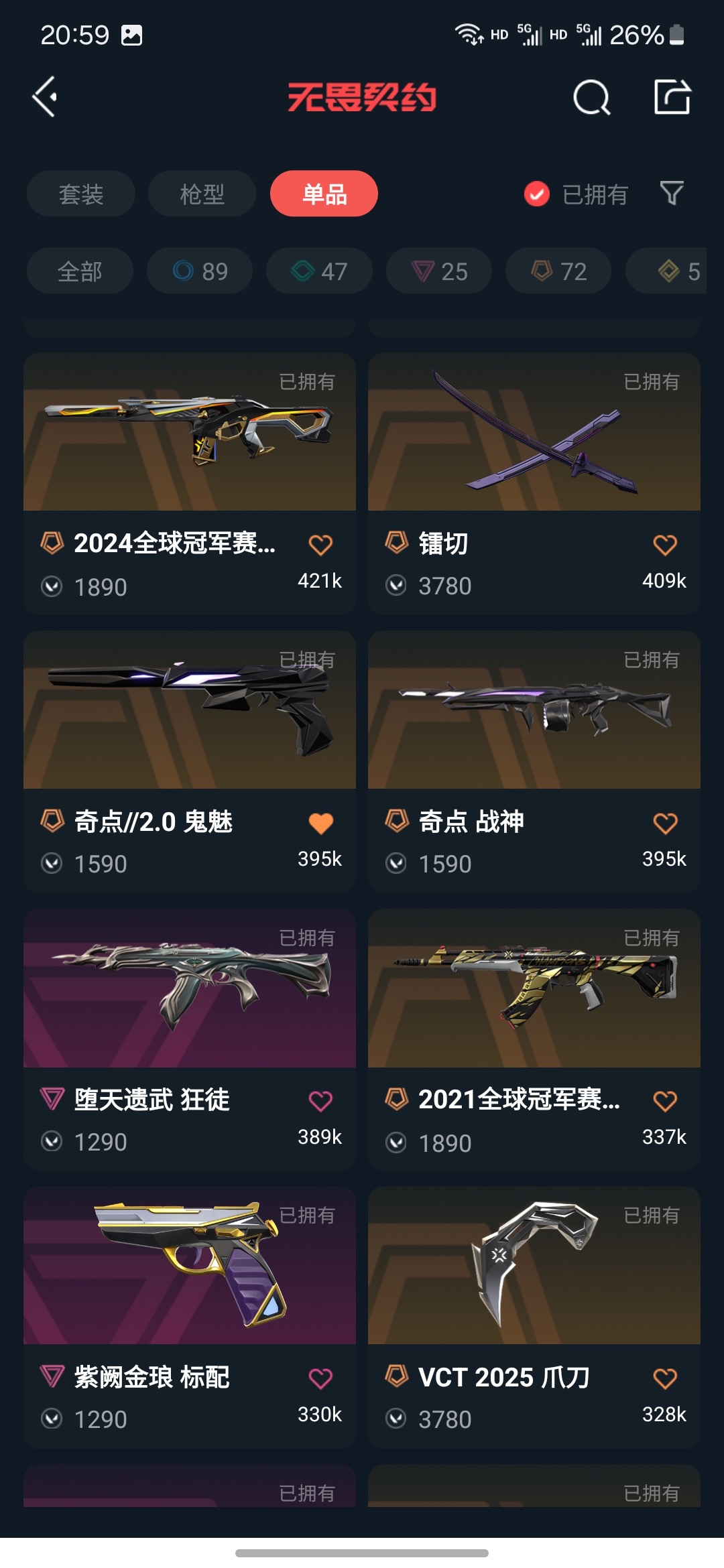Filter by the orange tier chip 72
Viewport: 724px width, 1568px height.
tap(558, 271)
